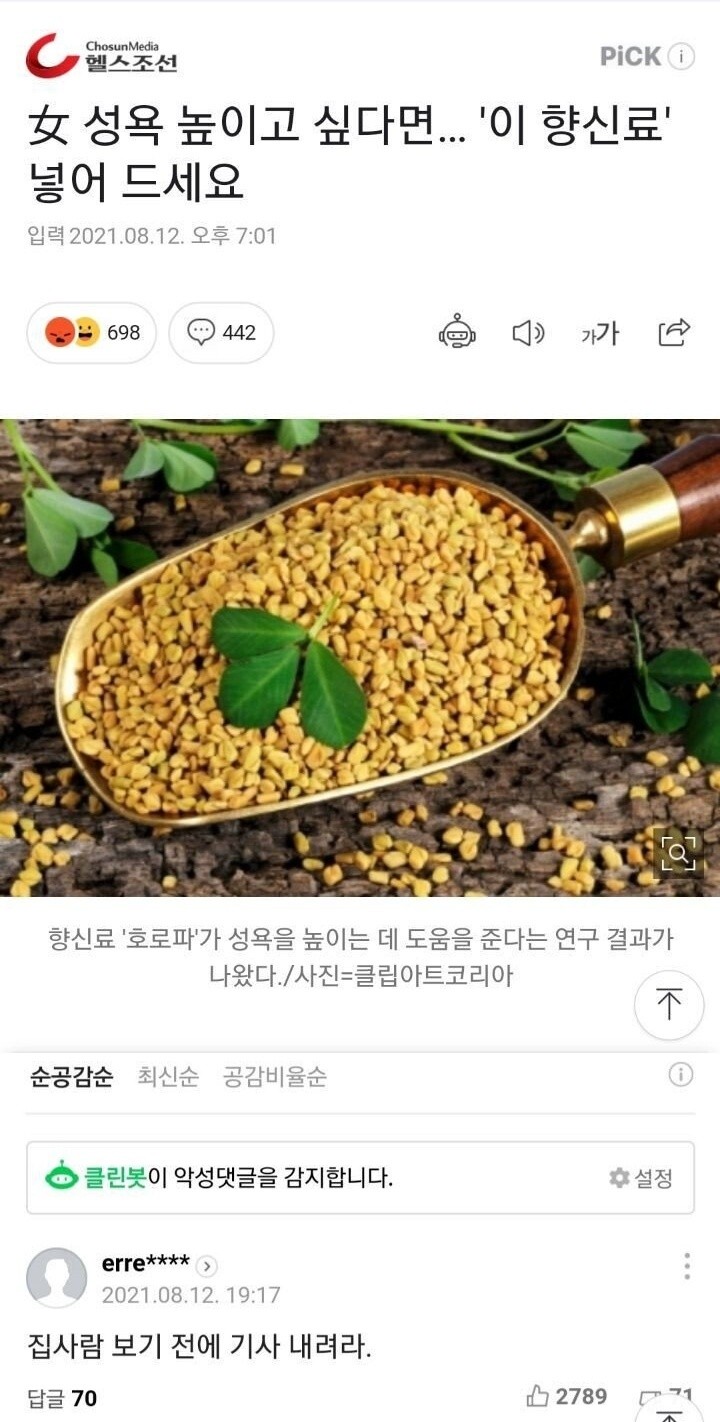Listen to the article with speaker icon
The height and width of the screenshot is (1422, 720).
point(527,332)
